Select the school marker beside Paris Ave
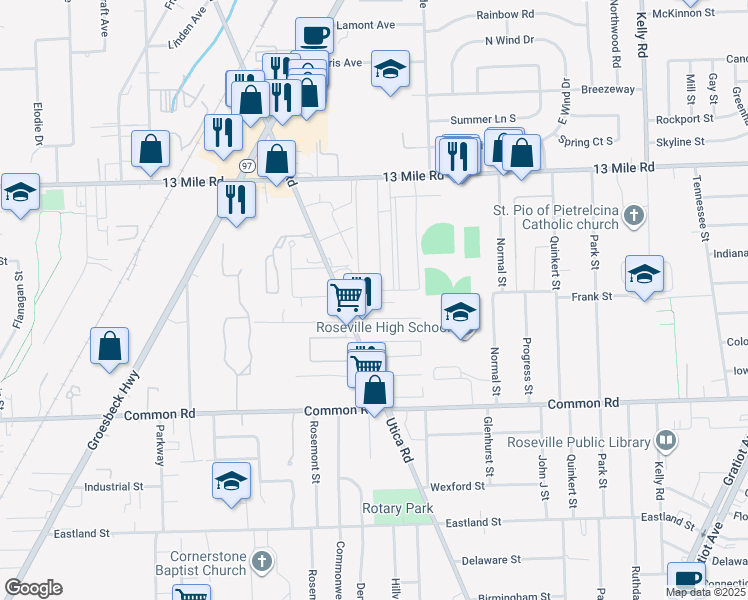The height and width of the screenshot is (600, 748). coord(391,69)
